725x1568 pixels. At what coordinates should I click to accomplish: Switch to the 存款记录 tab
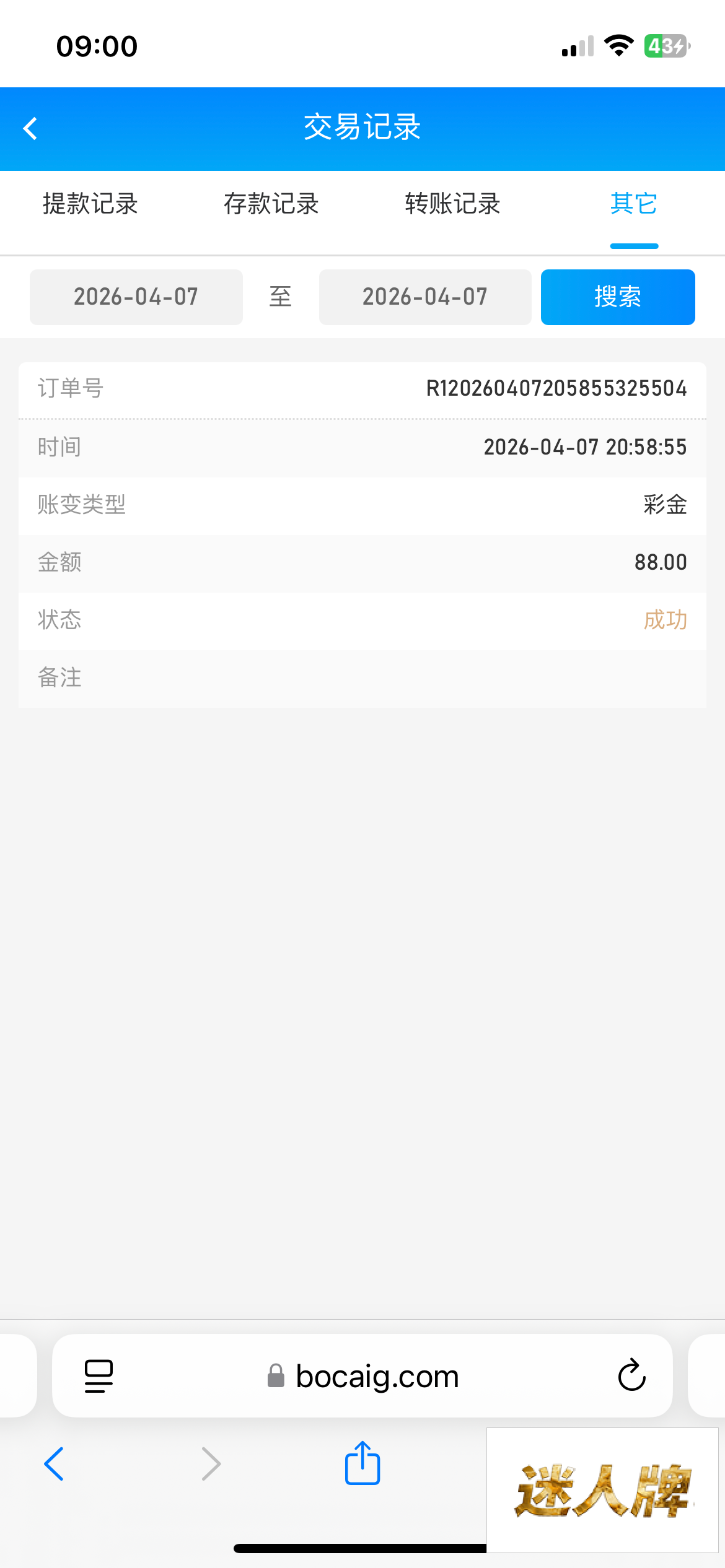pyautogui.click(x=271, y=204)
